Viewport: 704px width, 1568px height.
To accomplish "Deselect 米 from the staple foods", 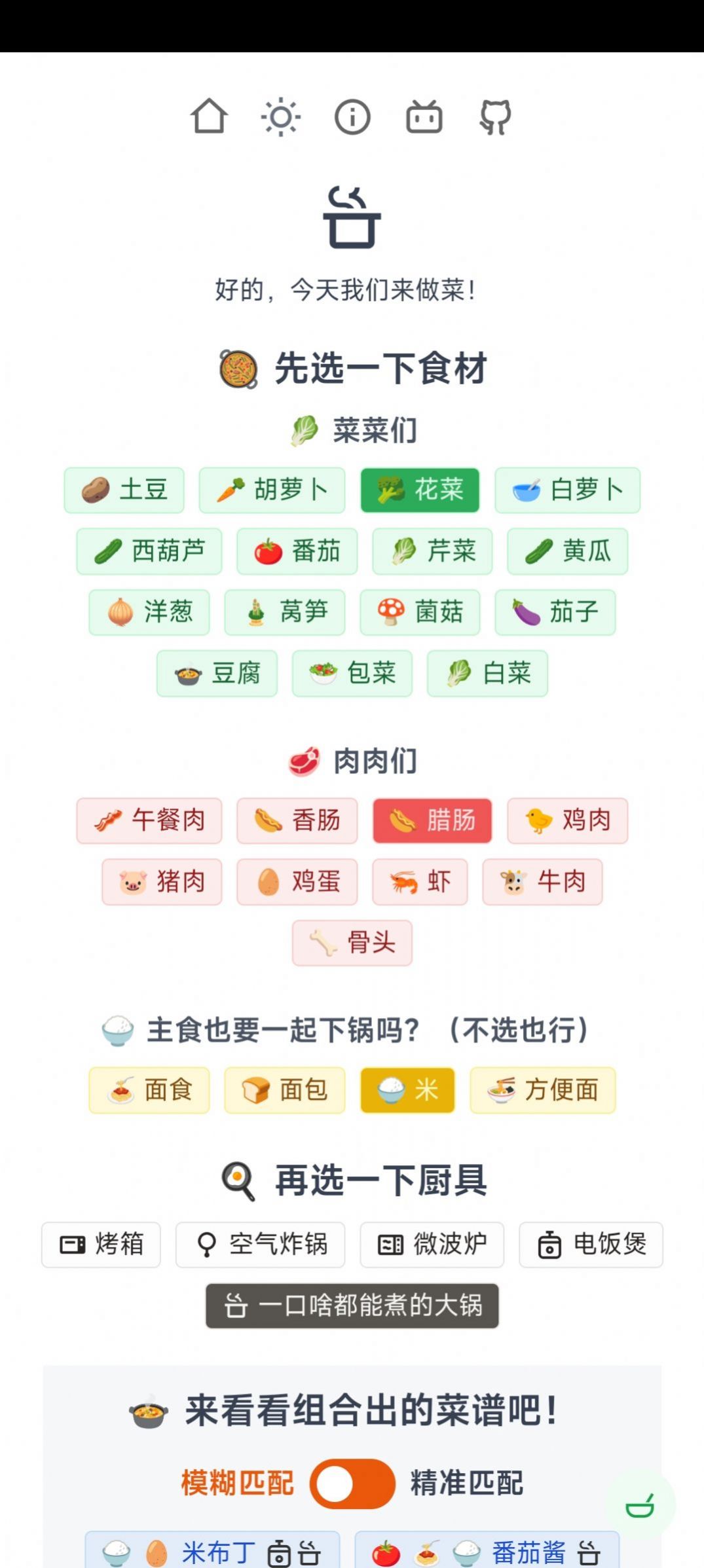I will coord(407,1090).
